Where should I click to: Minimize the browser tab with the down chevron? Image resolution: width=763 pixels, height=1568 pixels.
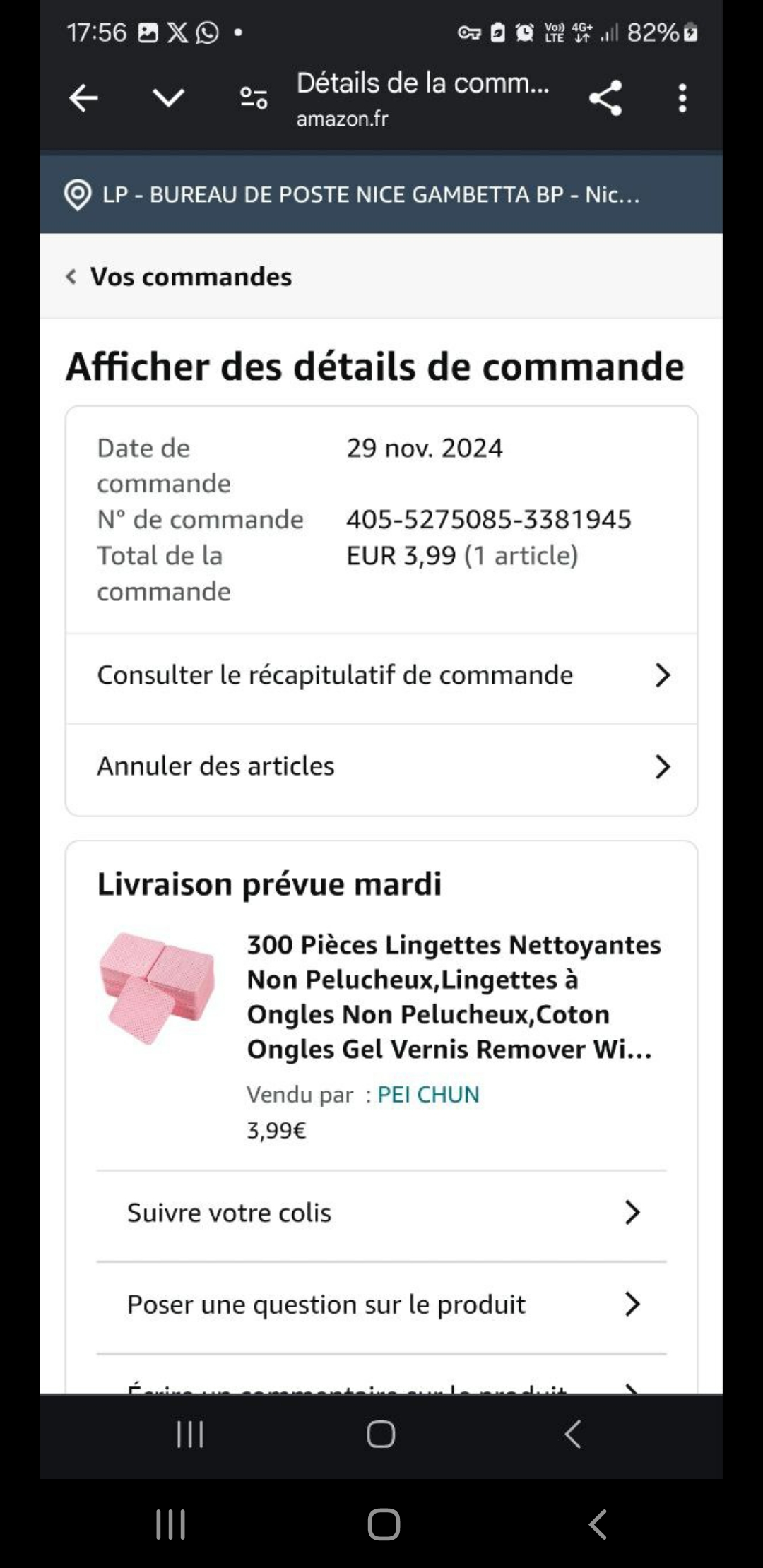(169, 98)
